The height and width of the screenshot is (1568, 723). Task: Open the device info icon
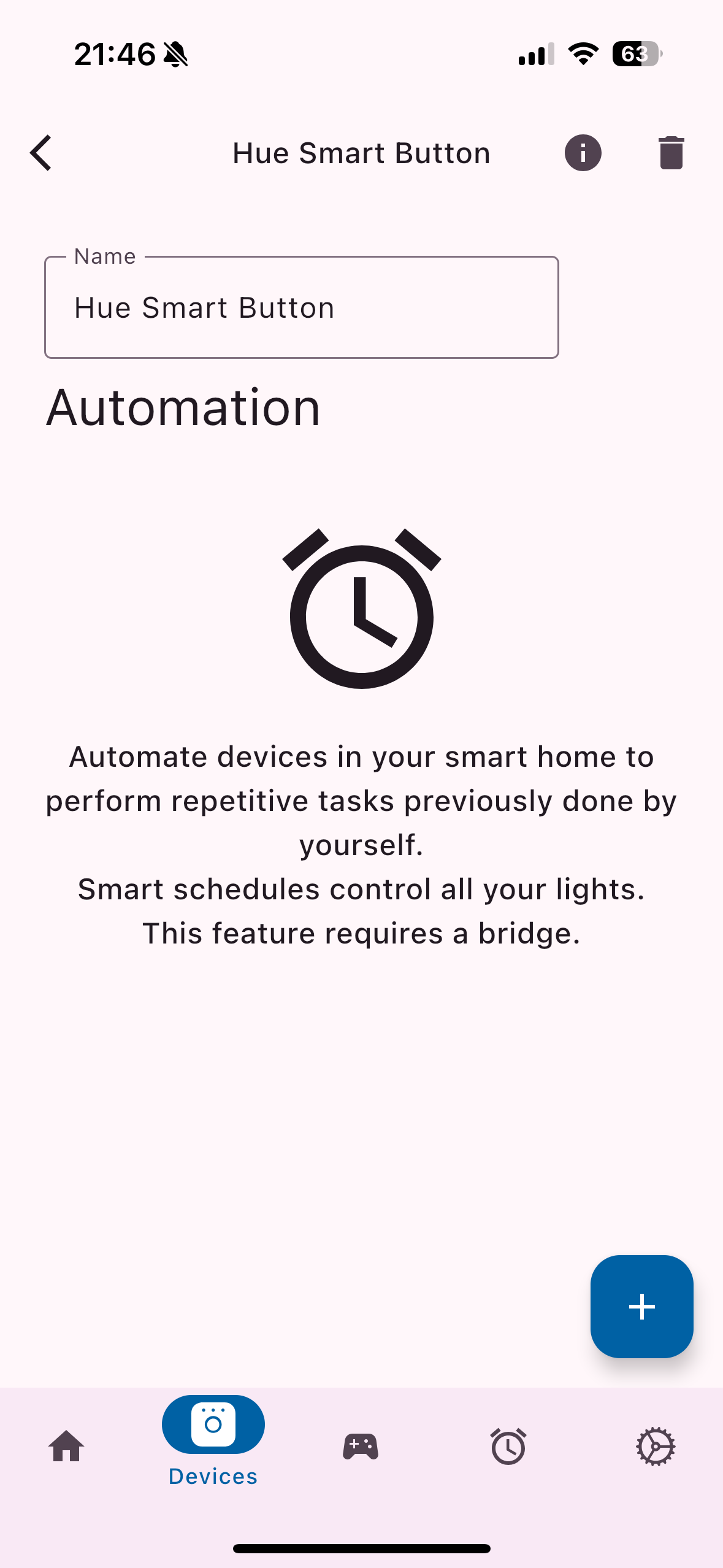click(x=583, y=153)
